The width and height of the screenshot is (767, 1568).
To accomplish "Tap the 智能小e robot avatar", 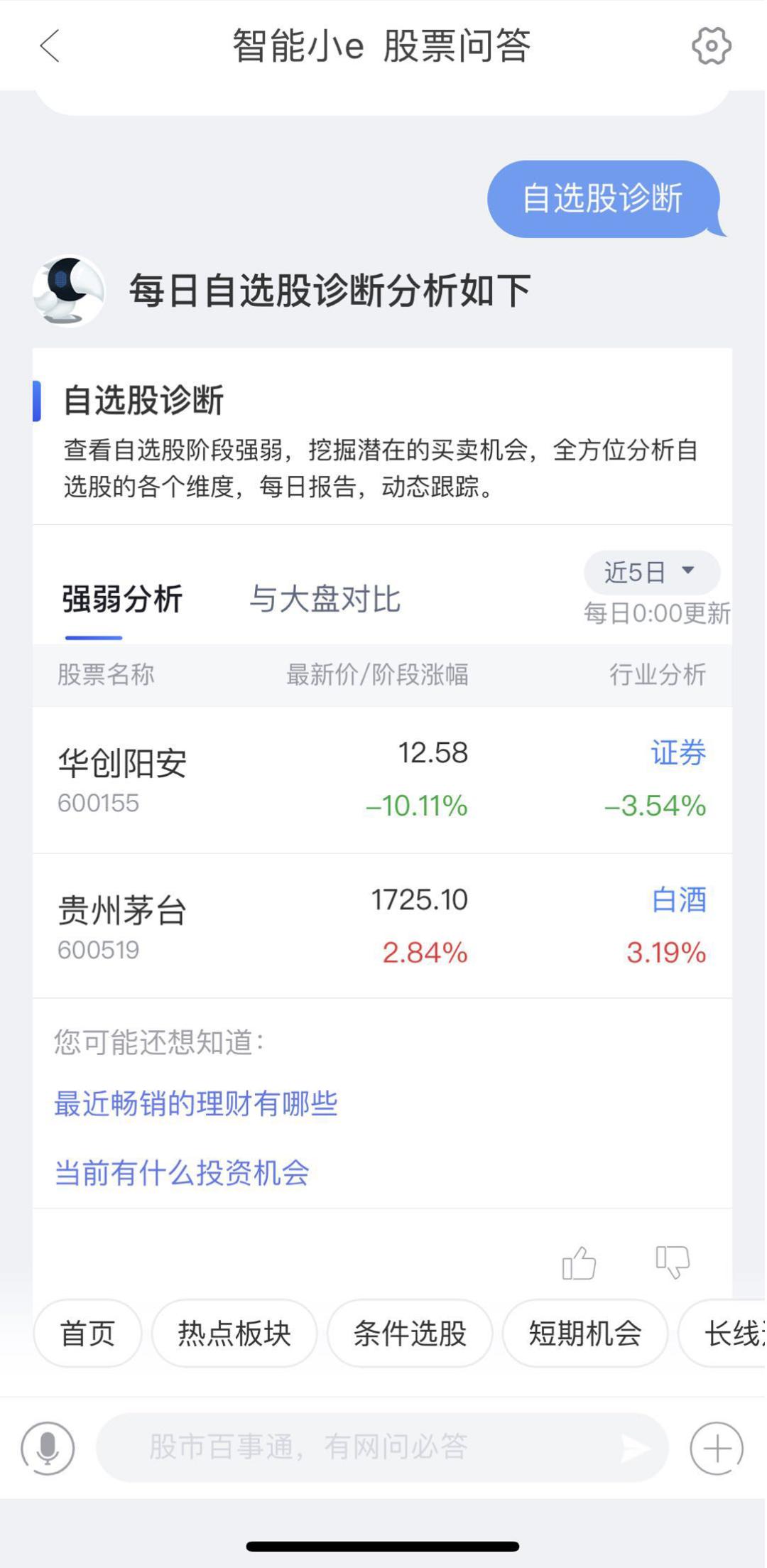I will point(67,290).
